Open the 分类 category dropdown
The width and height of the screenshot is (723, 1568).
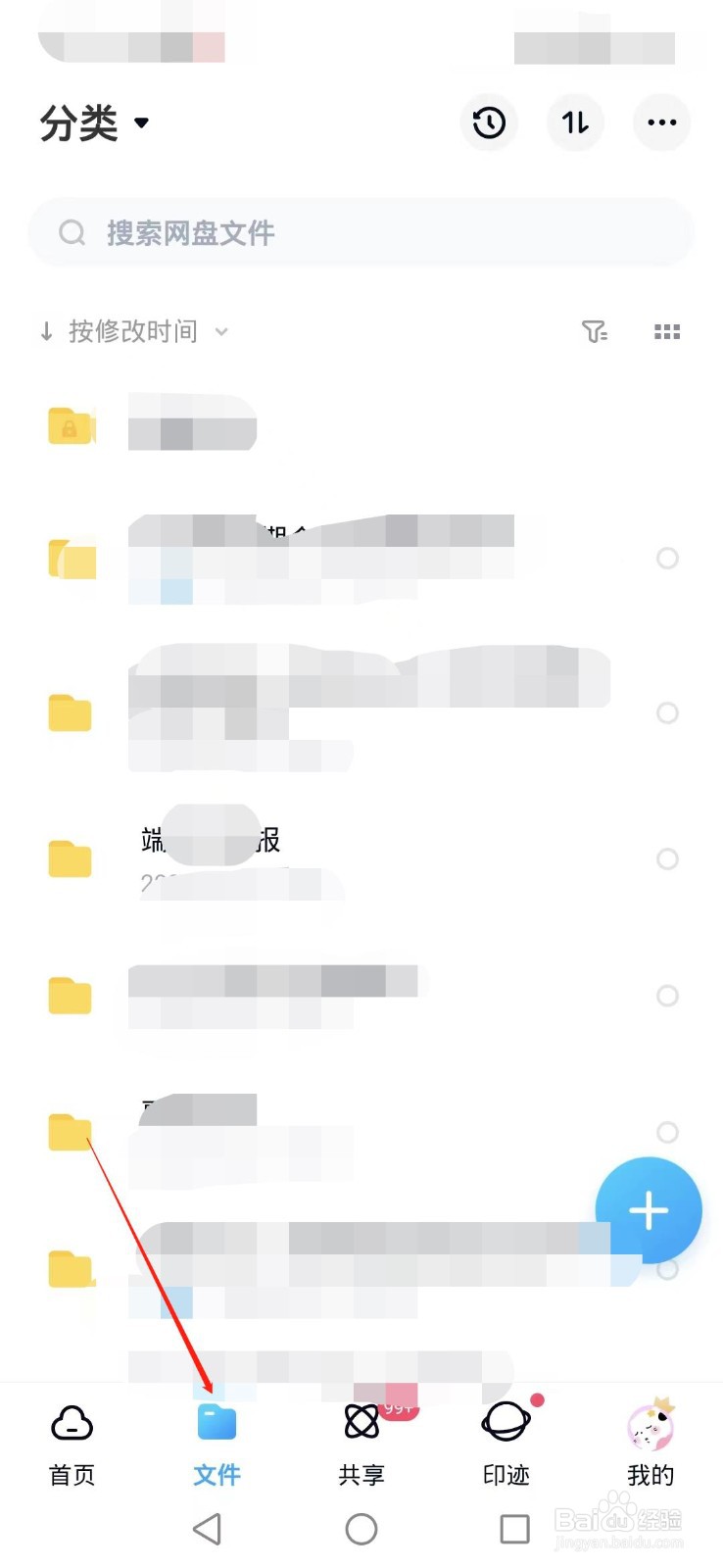pos(95,122)
